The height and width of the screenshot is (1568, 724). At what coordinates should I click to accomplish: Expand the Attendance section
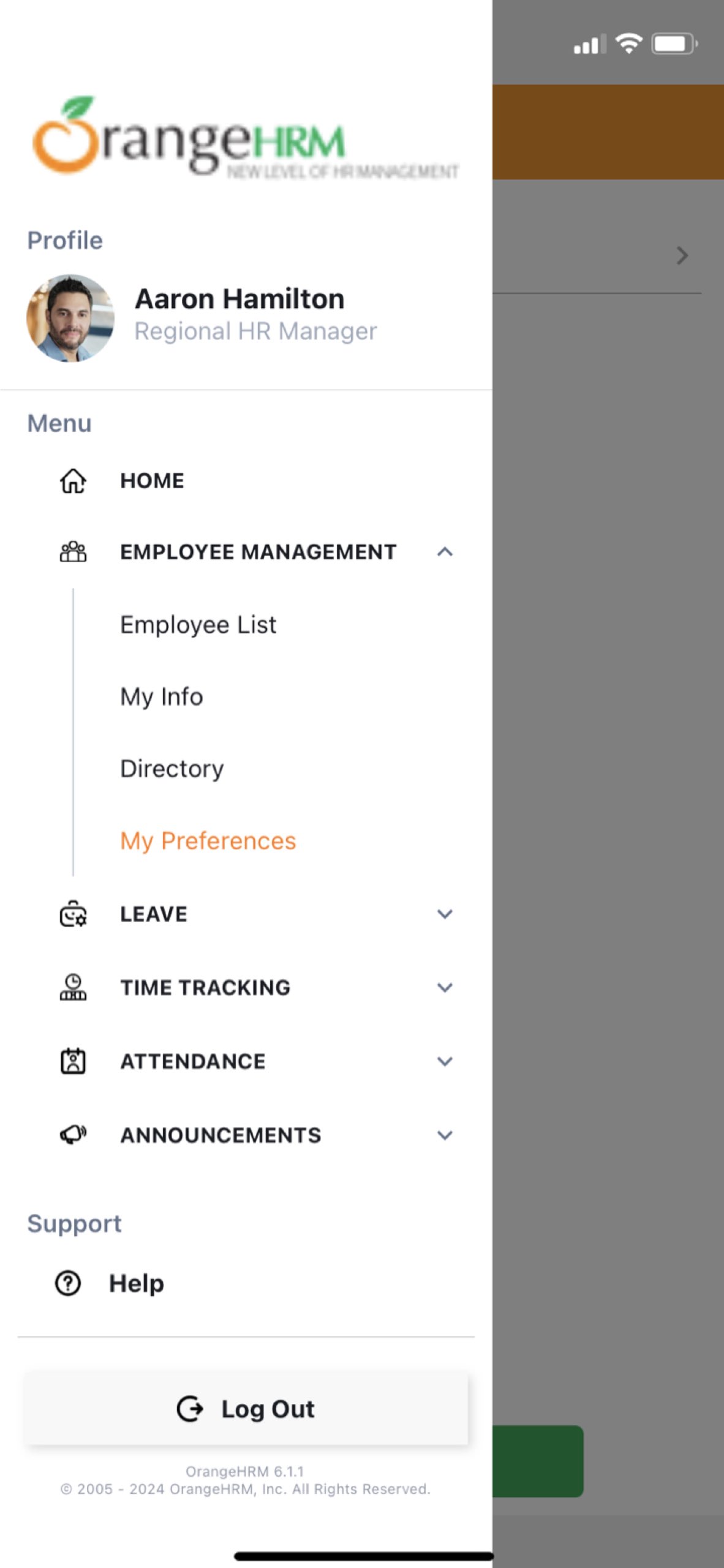pos(445,1061)
